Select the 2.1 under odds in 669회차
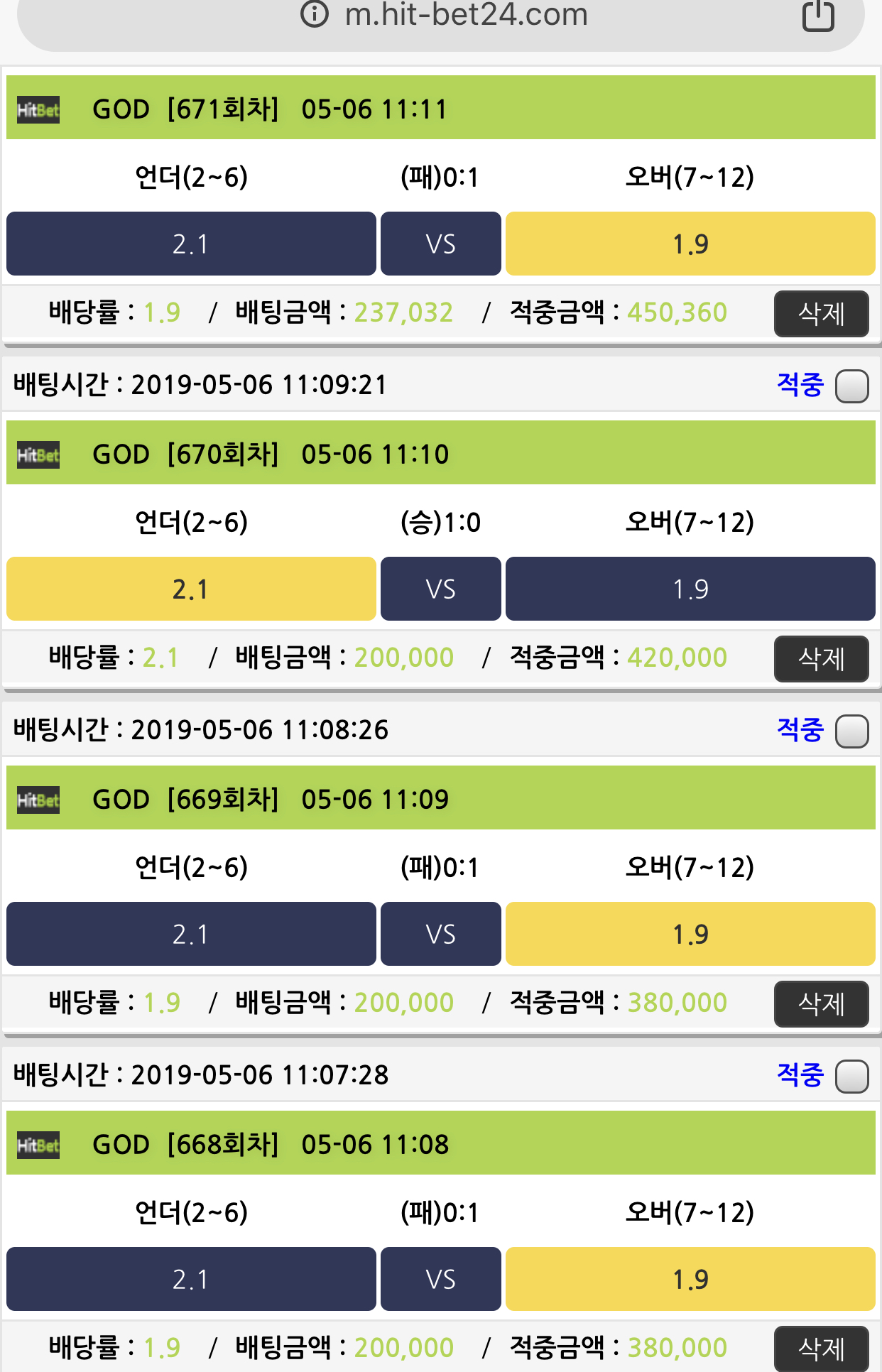This screenshot has width=882, height=1372. click(x=191, y=934)
